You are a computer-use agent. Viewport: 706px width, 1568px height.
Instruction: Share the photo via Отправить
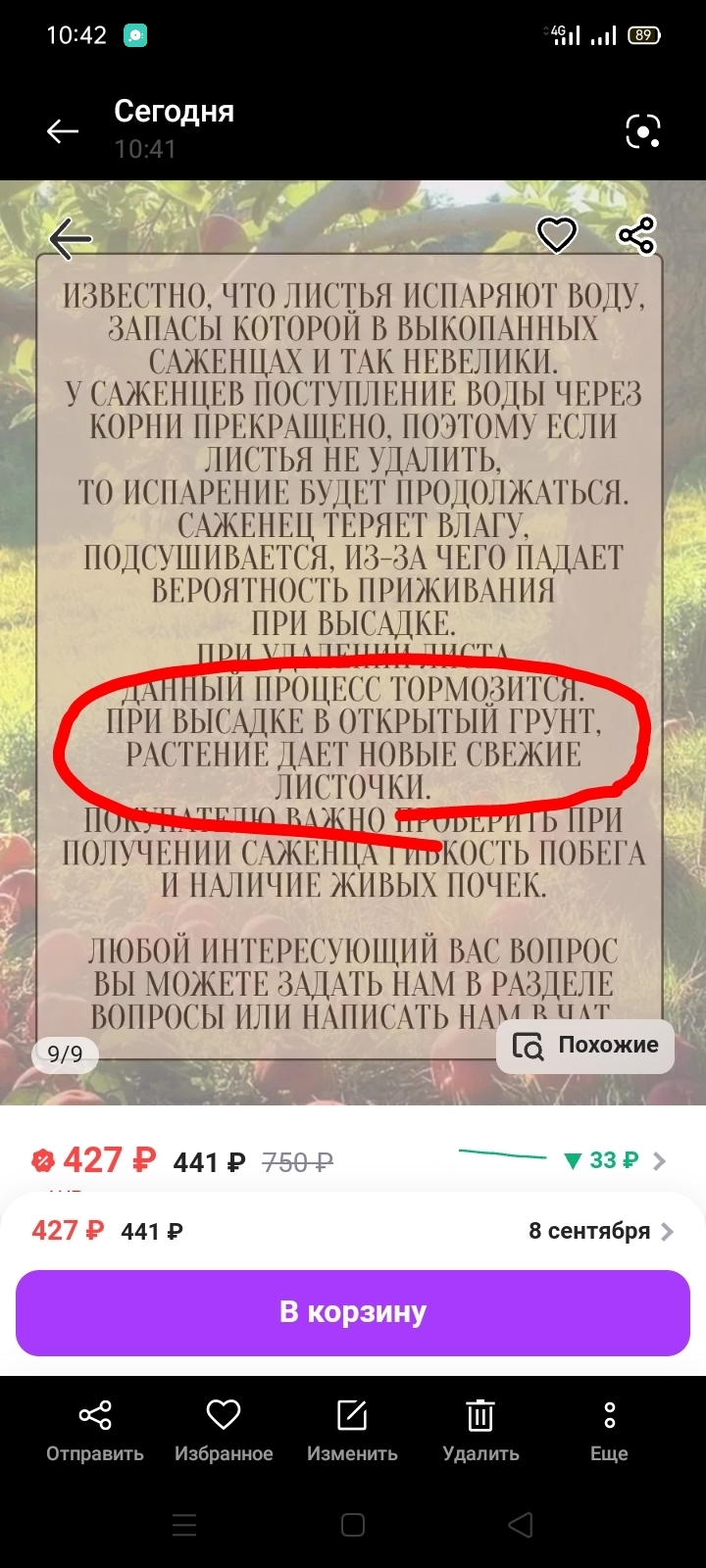pyautogui.click(x=95, y=1431)
